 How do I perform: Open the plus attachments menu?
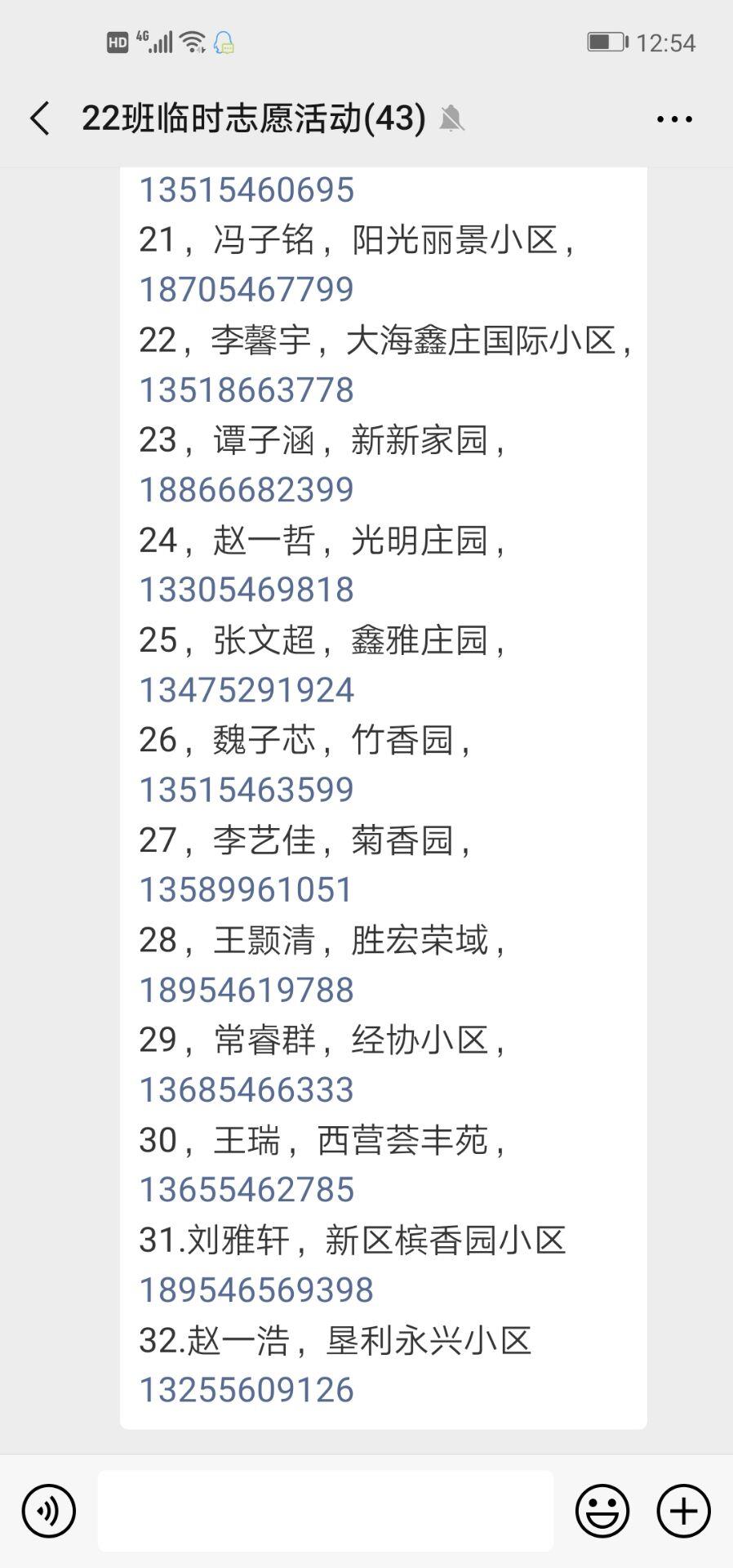point(684,1511)
